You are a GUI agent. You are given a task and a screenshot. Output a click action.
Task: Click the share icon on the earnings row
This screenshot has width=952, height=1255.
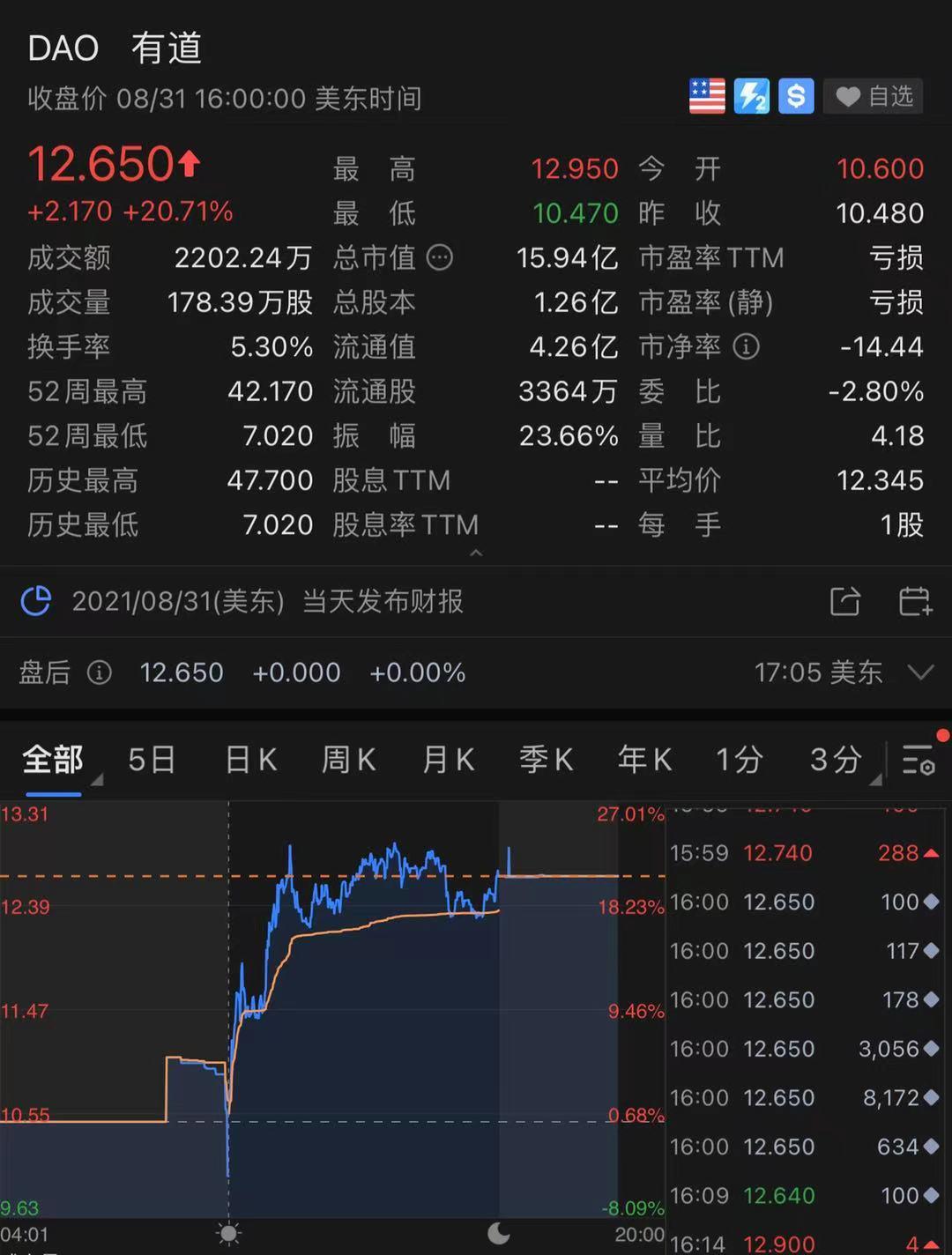pyautogui.click(x=844, y=602)
